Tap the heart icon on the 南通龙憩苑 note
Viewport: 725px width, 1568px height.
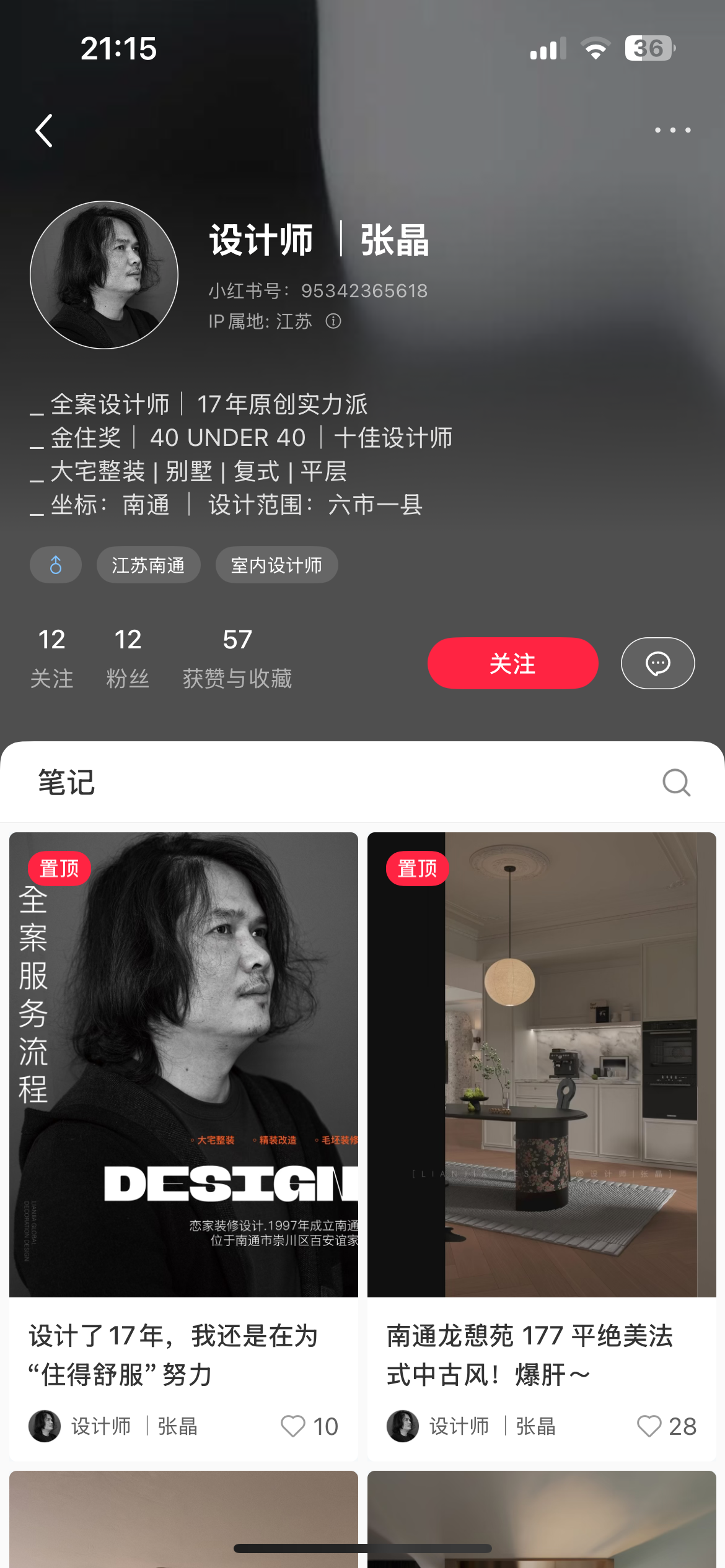(x=648, y=1427)
